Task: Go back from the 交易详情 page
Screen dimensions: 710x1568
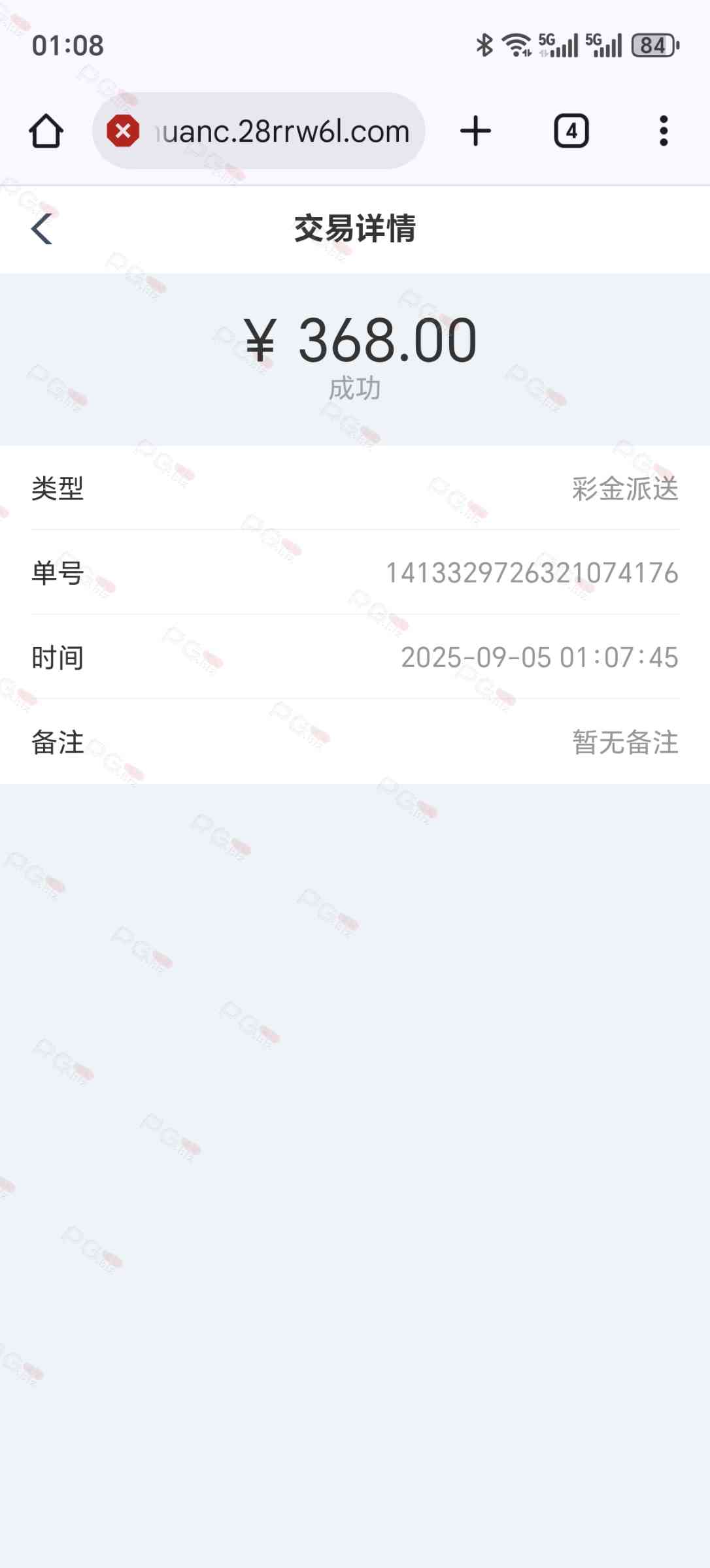Action: pyautogui.click(x=42, y=229)
